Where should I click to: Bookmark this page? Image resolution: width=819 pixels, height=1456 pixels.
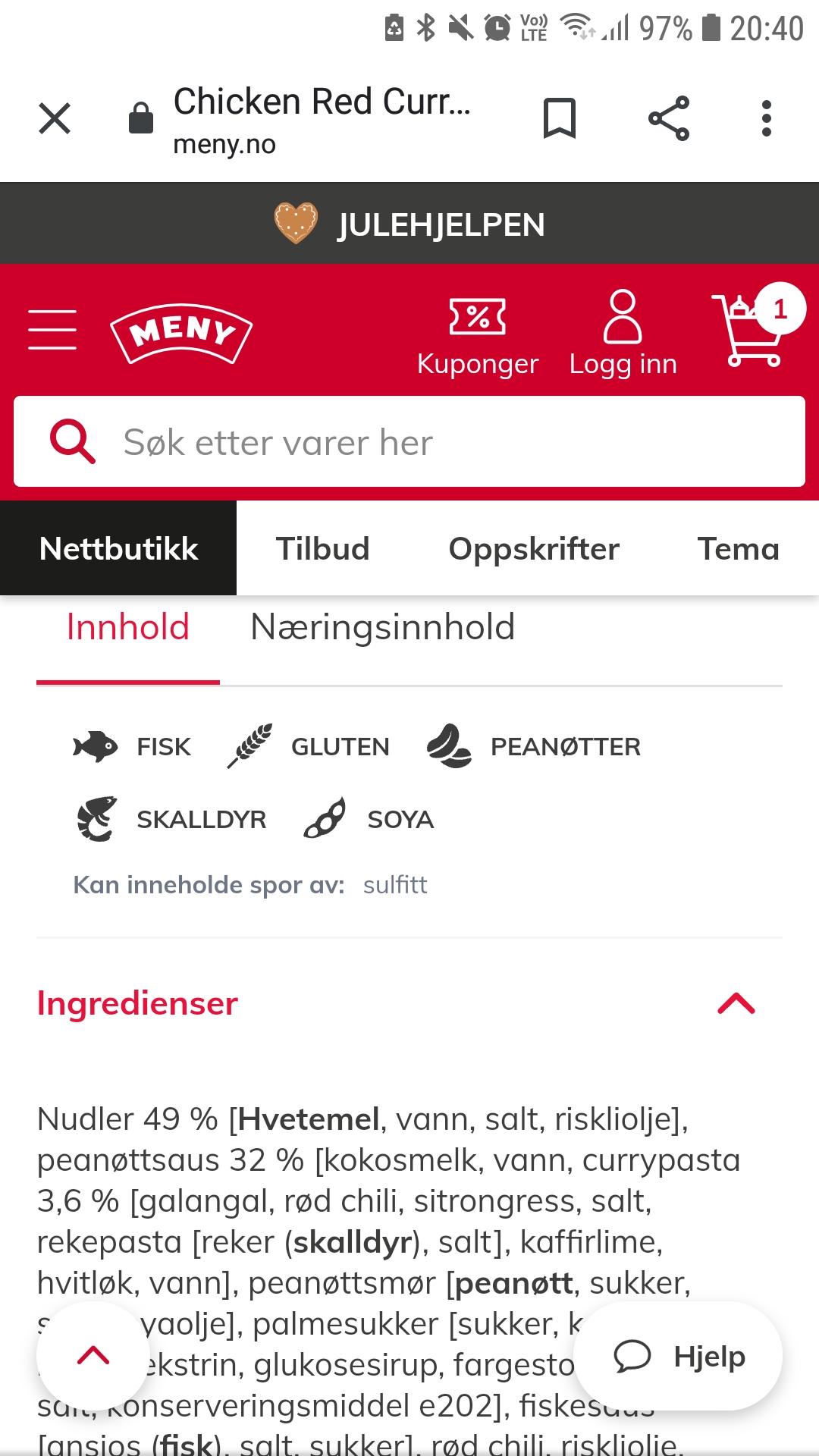tap(560, 119)
